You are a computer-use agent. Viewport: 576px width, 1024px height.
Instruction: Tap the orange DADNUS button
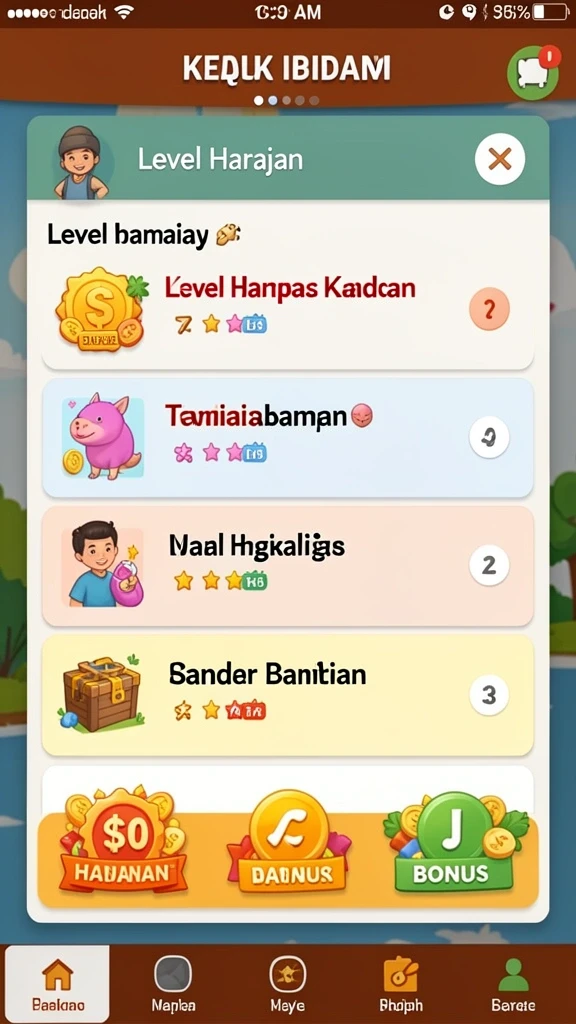point(288,842)
